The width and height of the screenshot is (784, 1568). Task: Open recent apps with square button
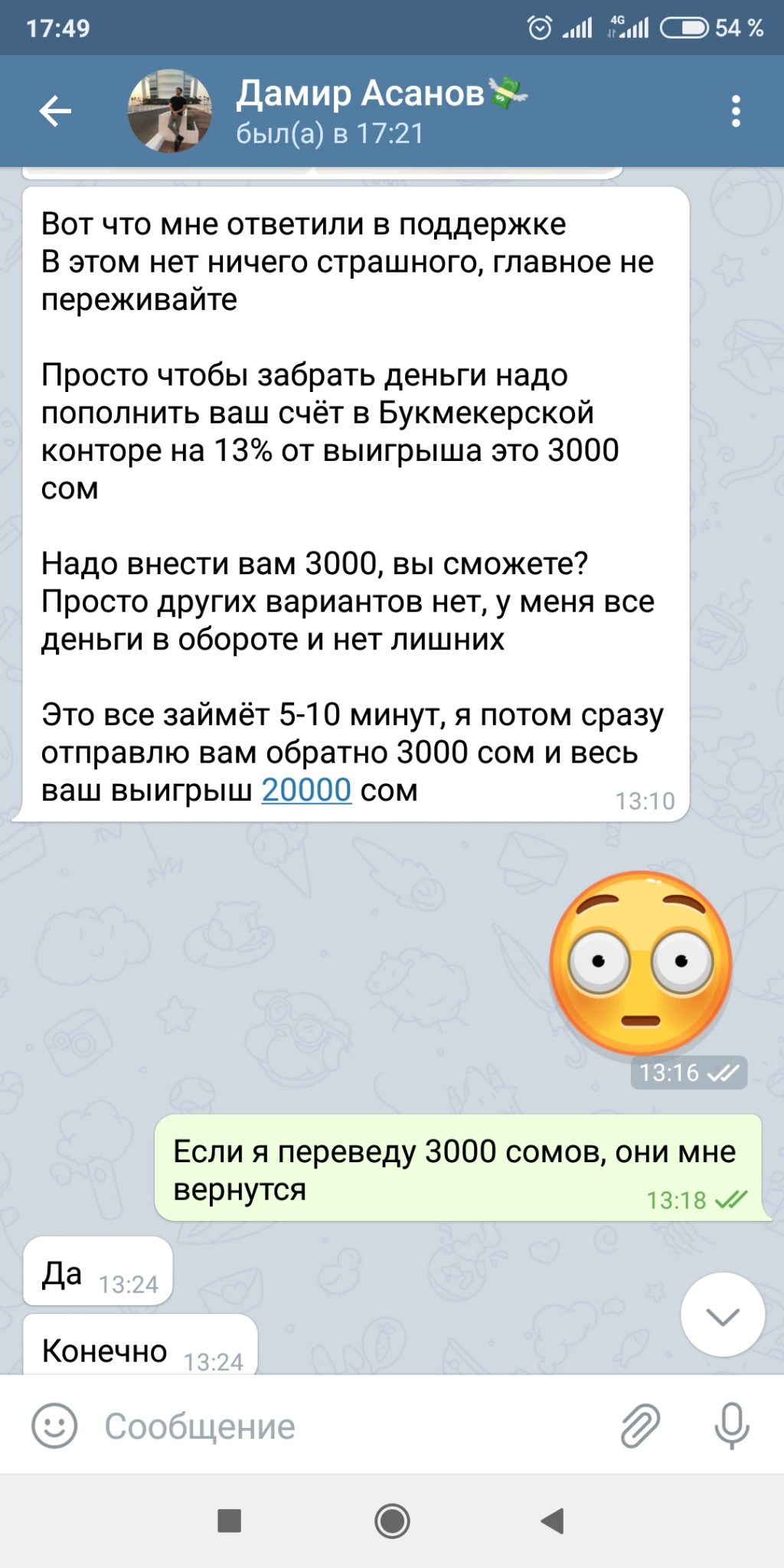tap(230, 1521)
